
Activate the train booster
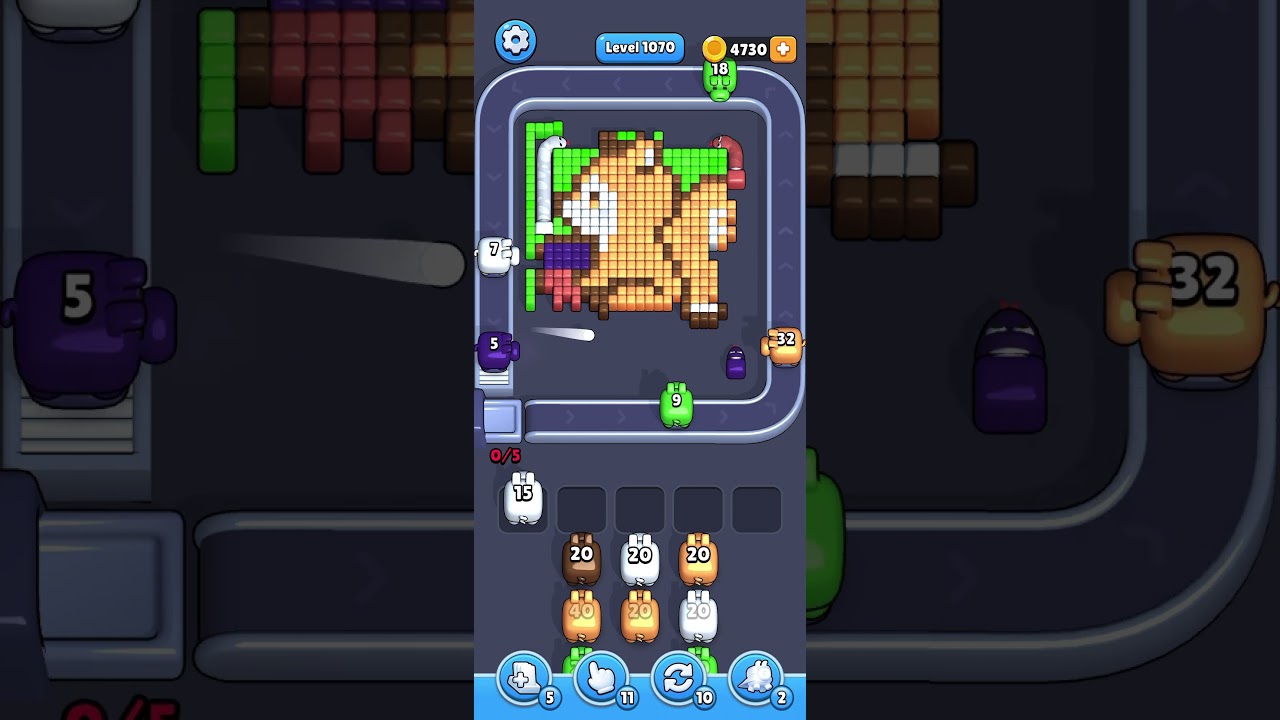[757, 680]
